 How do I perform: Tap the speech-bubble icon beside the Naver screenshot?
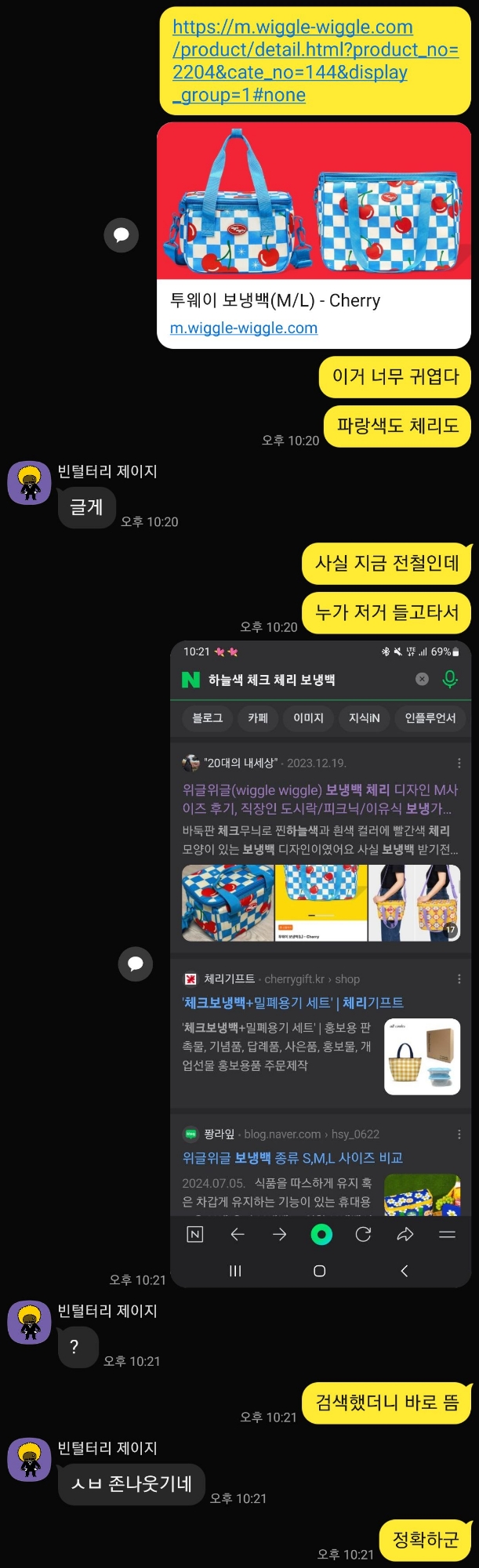[136, 964]
